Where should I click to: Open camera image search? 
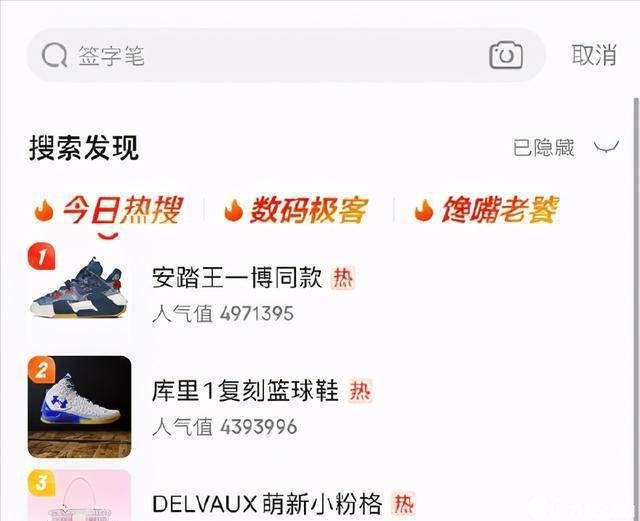point(506,55)
